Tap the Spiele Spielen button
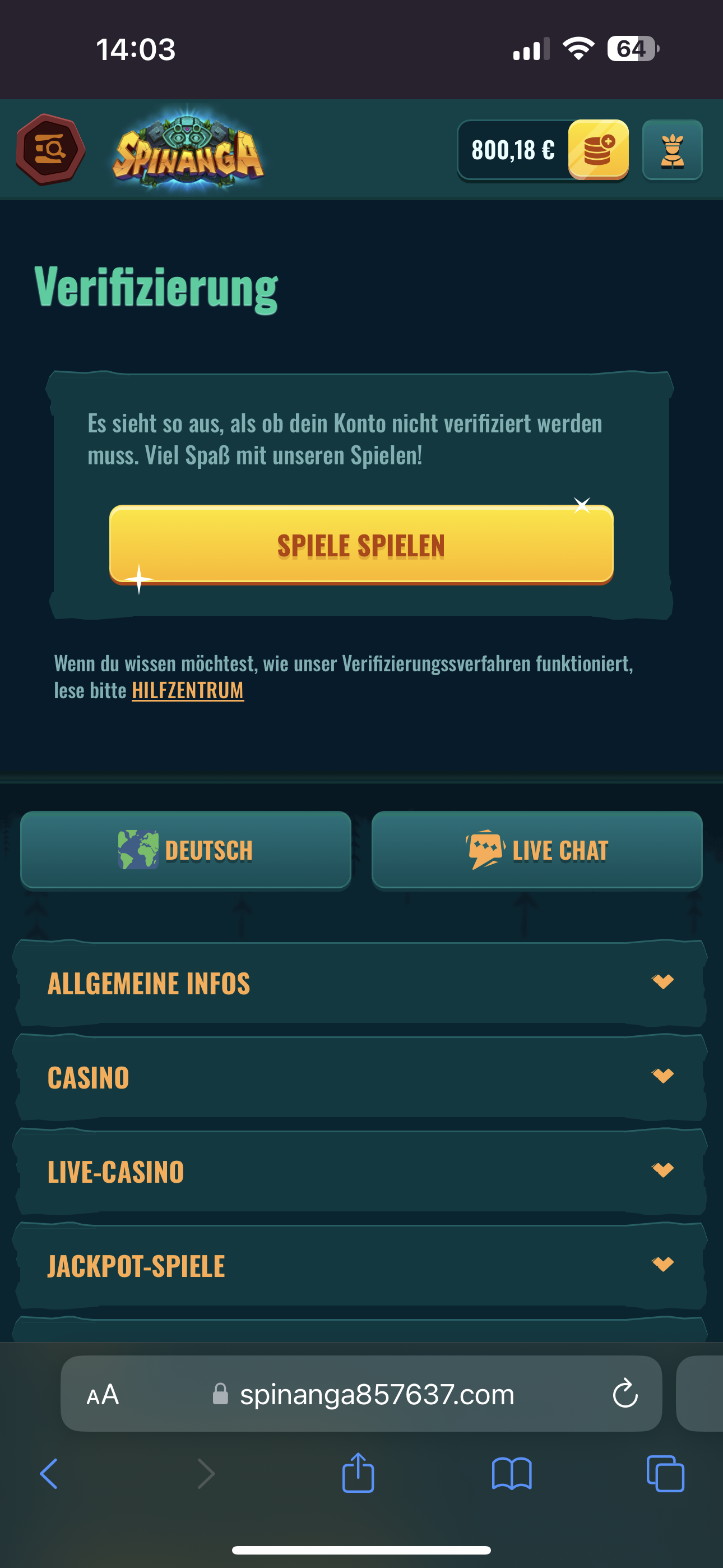723x1568 pixels. click(x=361, y=545)
